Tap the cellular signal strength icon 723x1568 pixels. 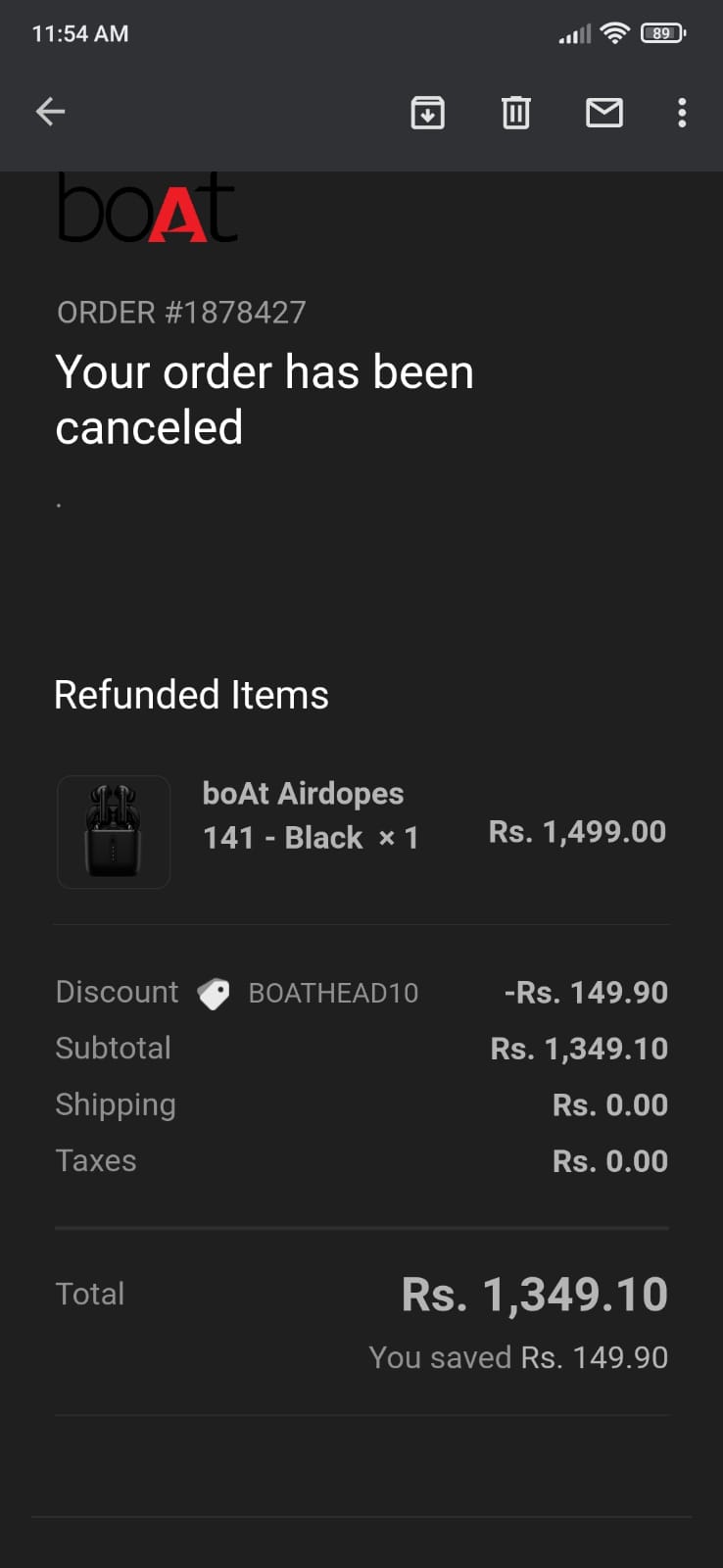click(x=574, y=33)
